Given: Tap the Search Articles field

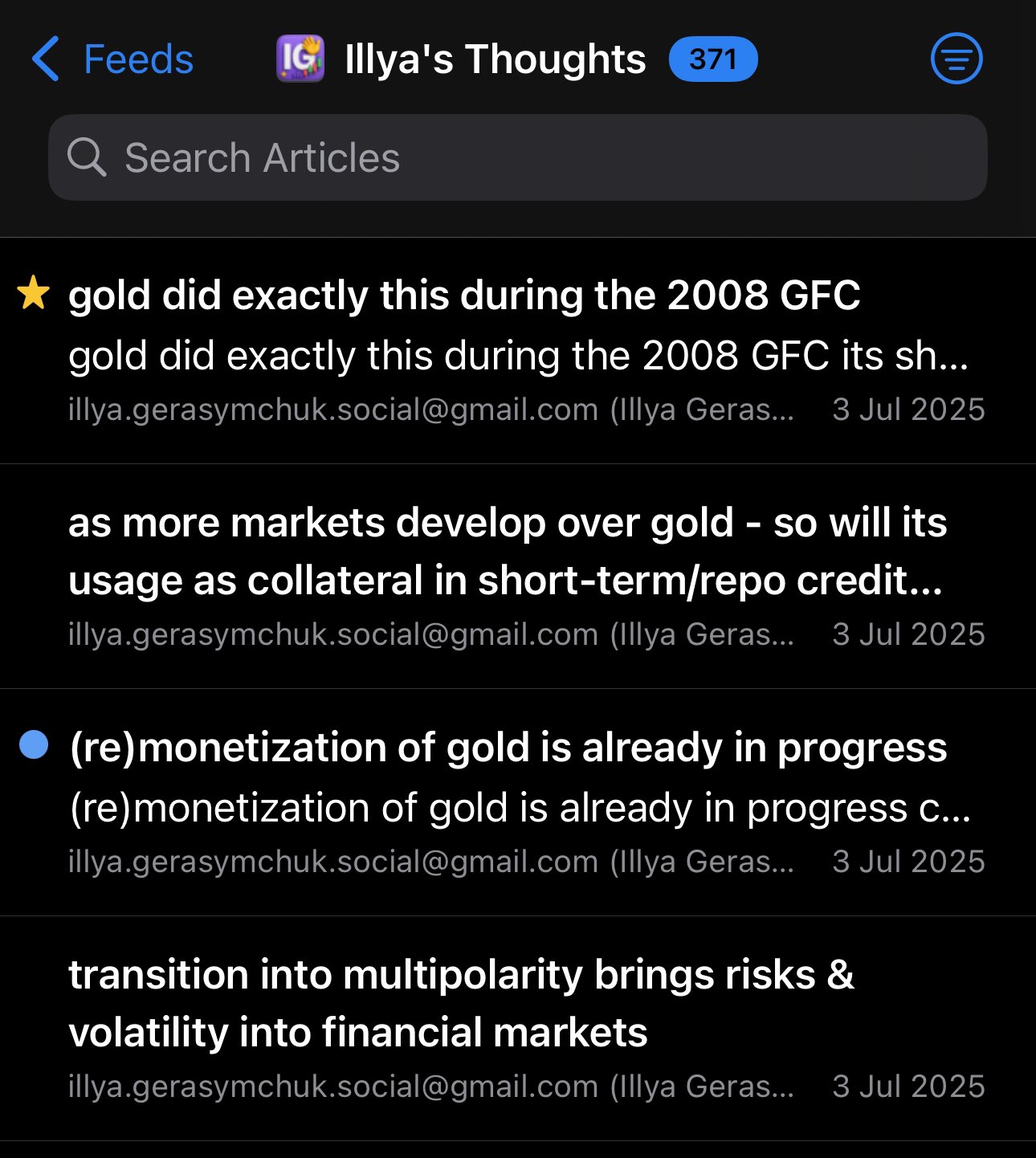Looking at the screenshot, I should (517, 157).
